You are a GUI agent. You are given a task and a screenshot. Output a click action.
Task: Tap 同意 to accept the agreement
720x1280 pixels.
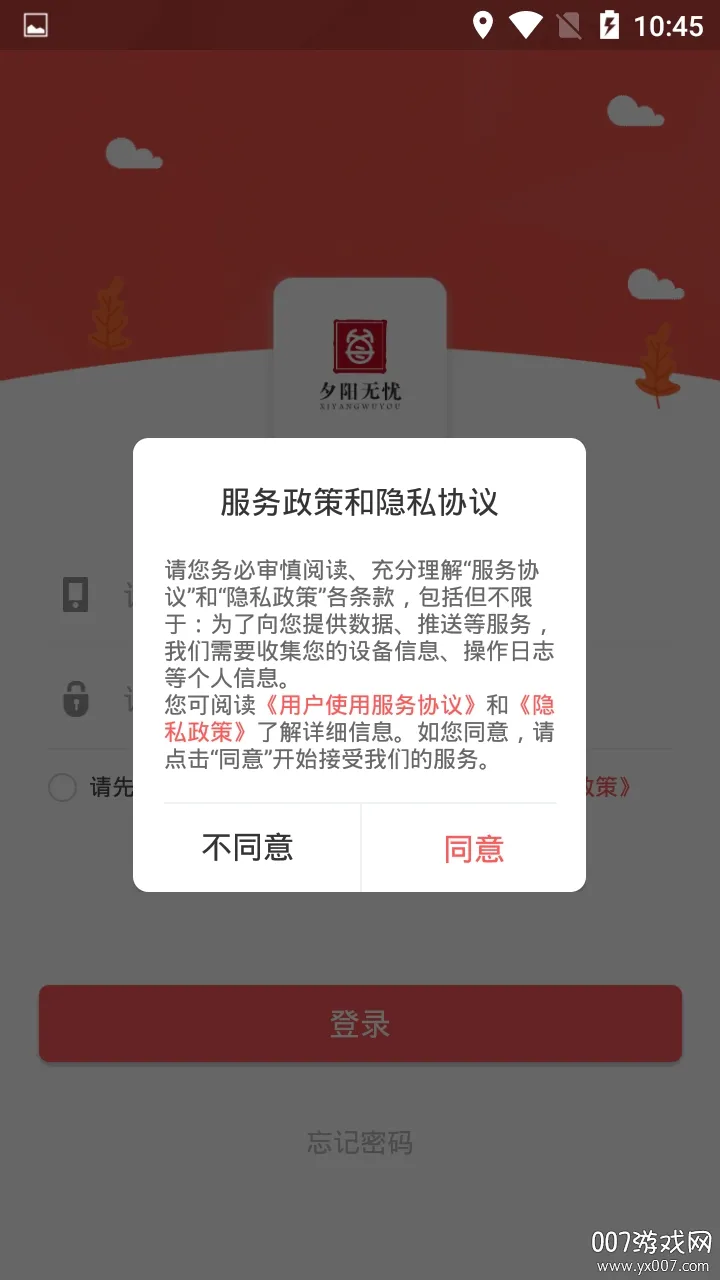tap(473, 848)
